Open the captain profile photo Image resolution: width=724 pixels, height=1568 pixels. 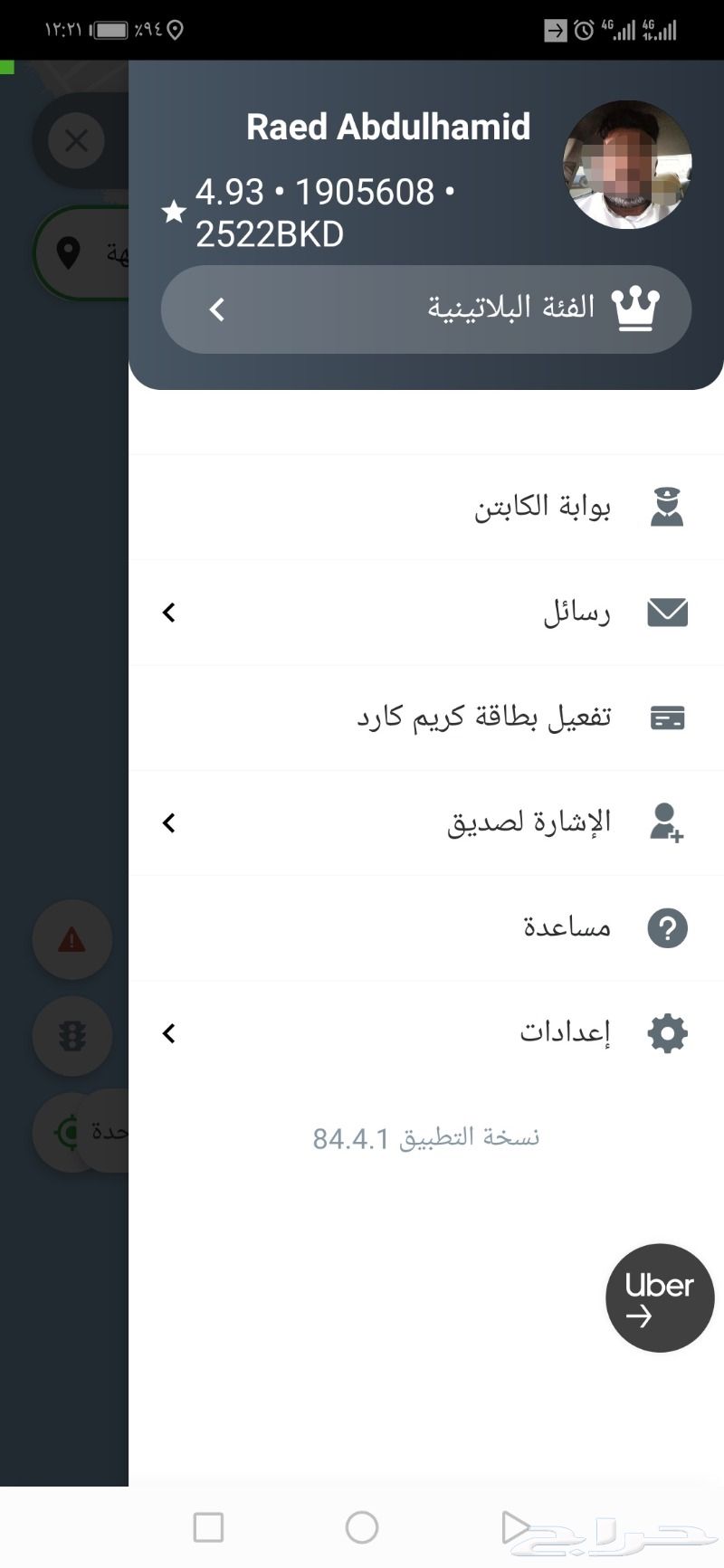(627, 165)
